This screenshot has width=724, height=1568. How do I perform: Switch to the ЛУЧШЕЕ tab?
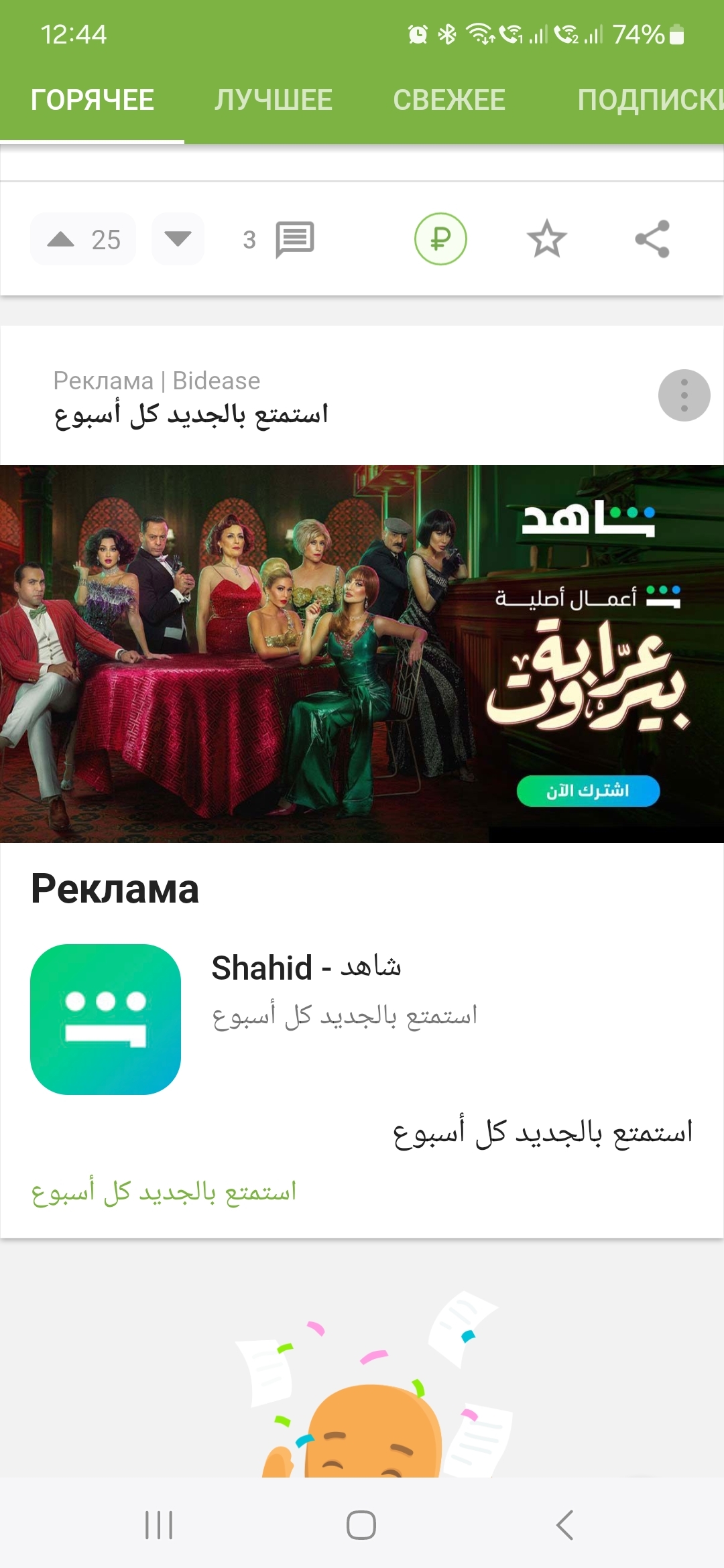(x=274, y=101)
